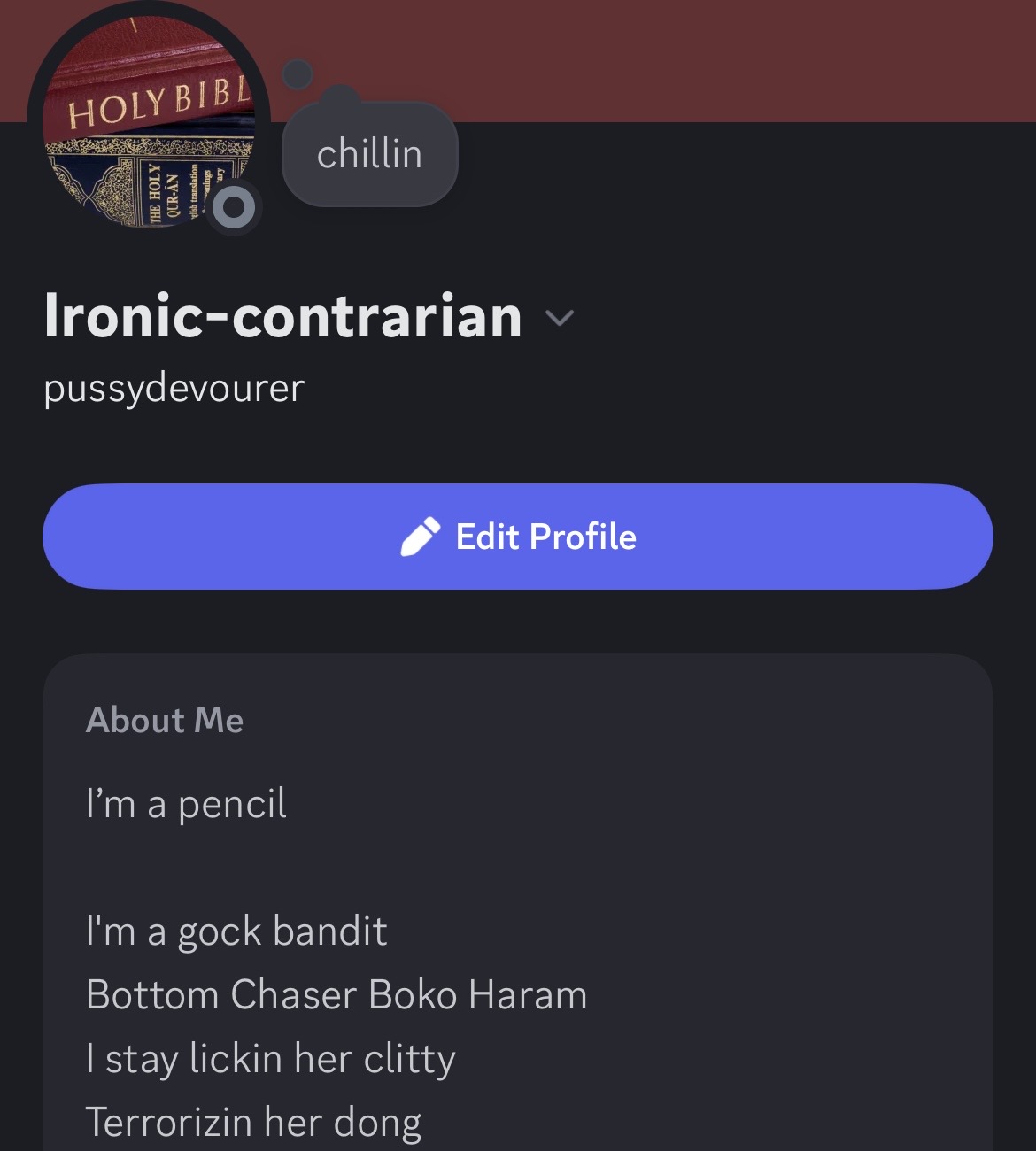Open the chillin custom status bubble

point(369,154)
